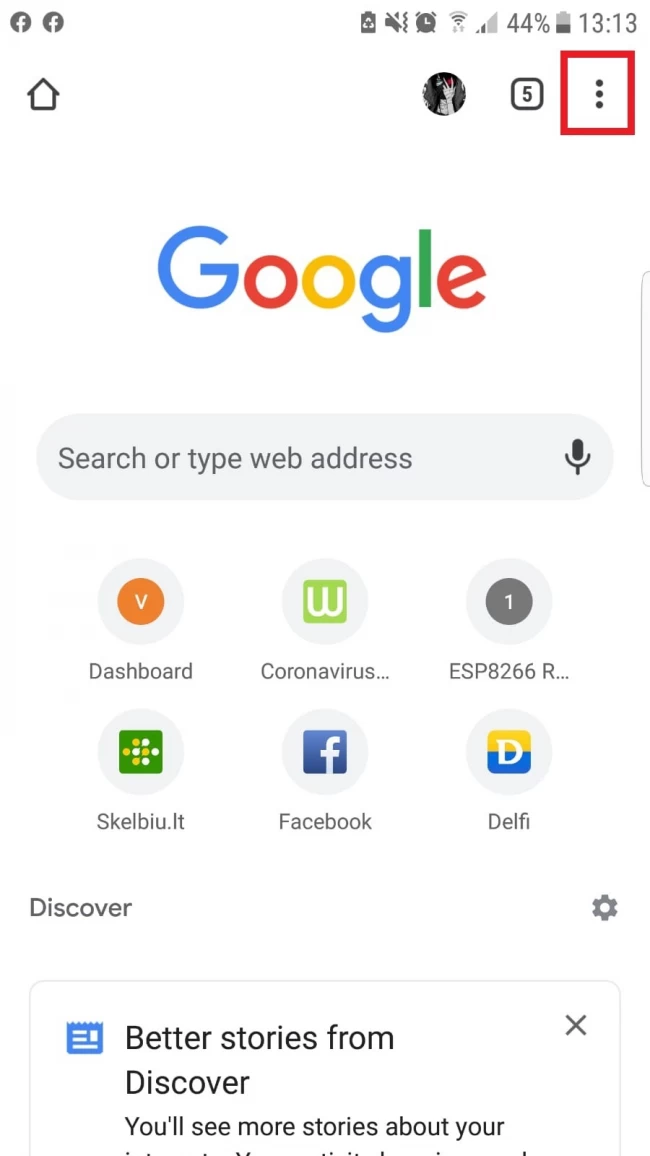Launch the ESP8266 shortcut tile

tap(509, 620)
